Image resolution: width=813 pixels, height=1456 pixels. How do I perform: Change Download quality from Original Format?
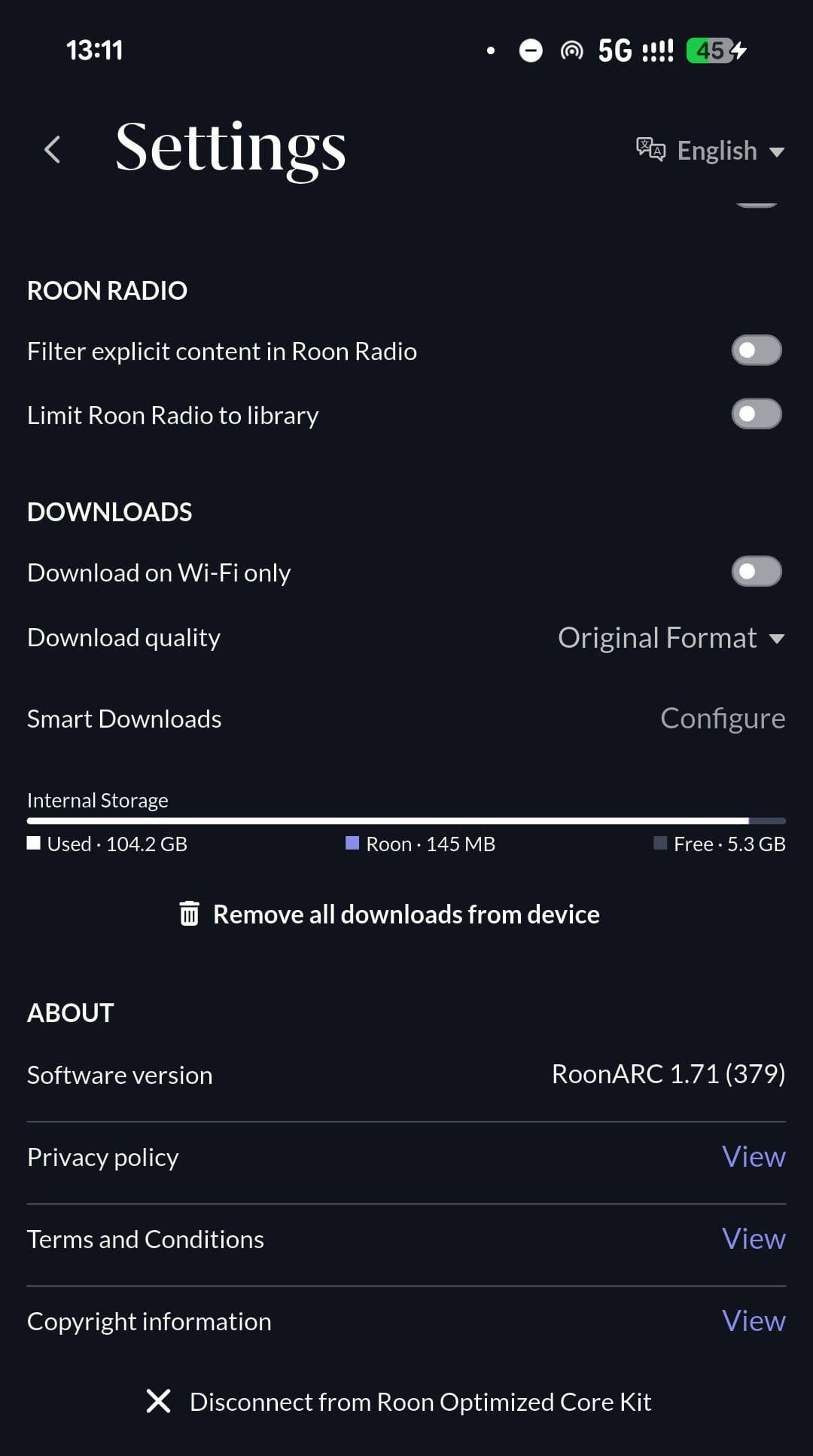(671, 638)
